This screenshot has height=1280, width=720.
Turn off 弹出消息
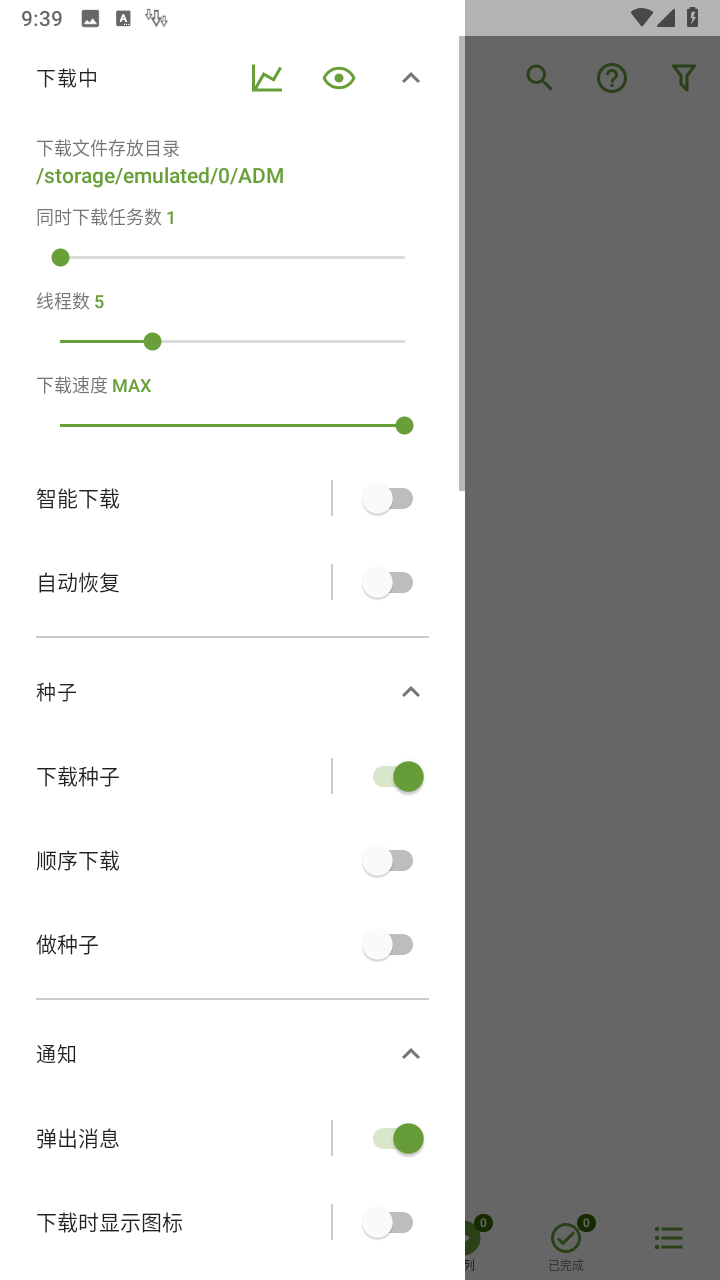pyautogui.click(x=397, y=1138)
